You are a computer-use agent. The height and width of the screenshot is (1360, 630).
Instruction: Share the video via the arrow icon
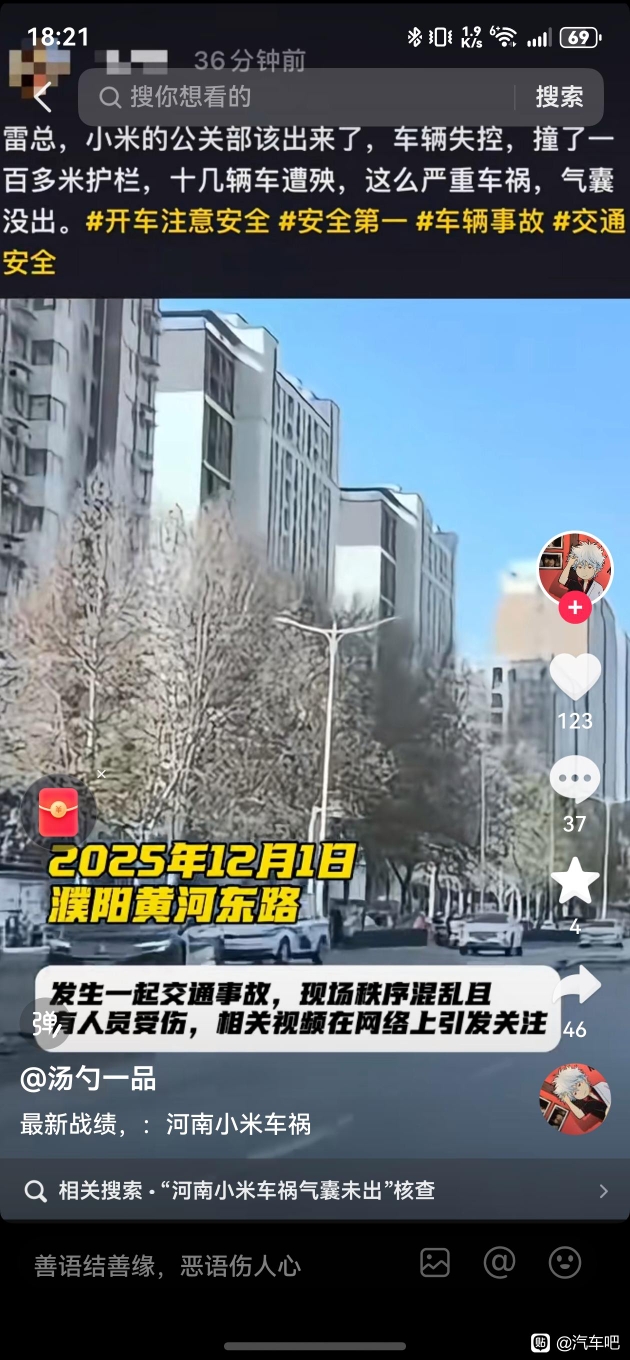click(x=575, y=987)
